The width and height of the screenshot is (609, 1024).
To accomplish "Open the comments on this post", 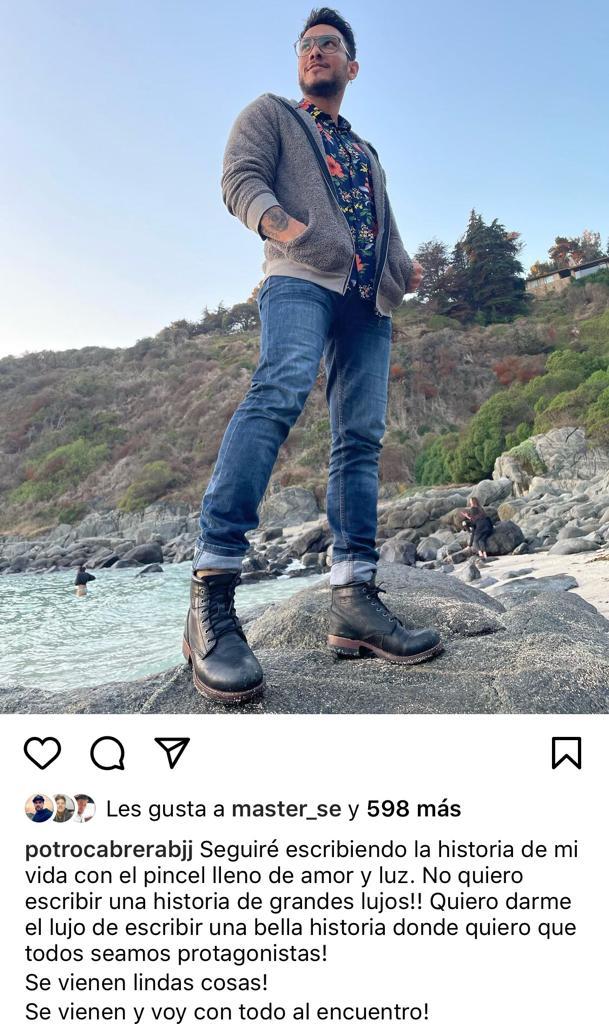I will click(107, 752).
